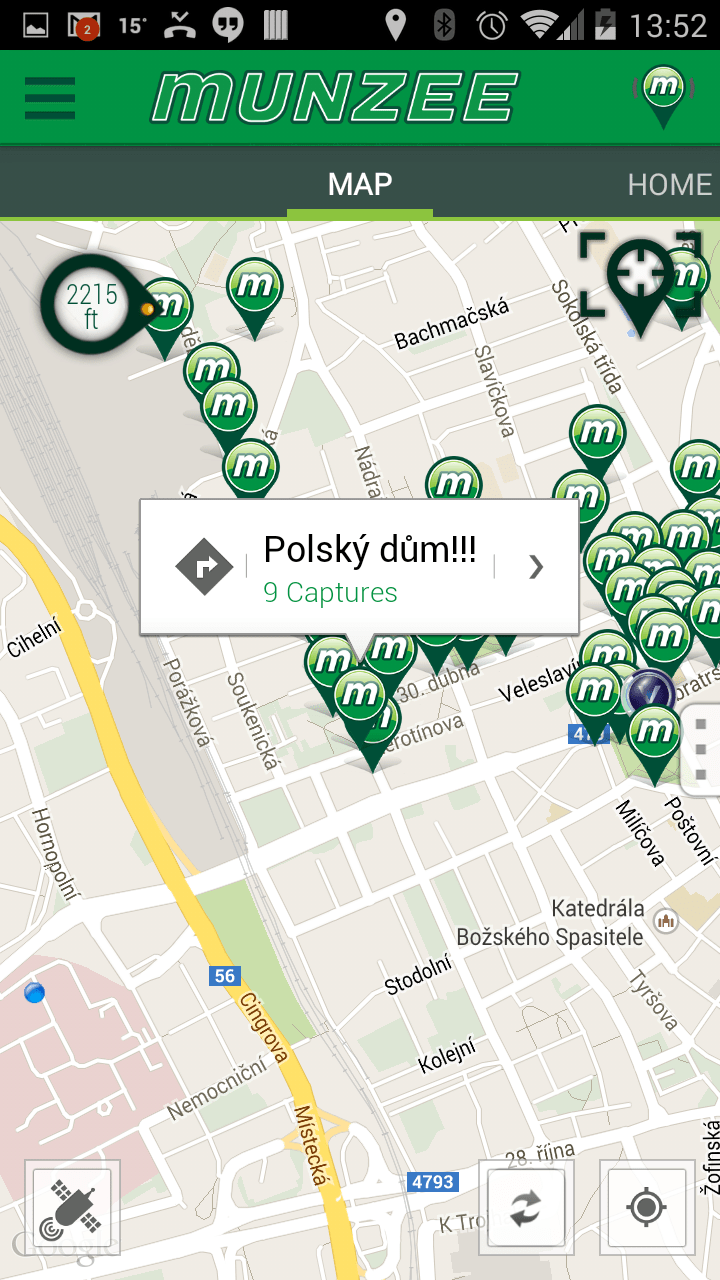Refresh the map munzees
720x1280 pixels.
(526, 1207)
